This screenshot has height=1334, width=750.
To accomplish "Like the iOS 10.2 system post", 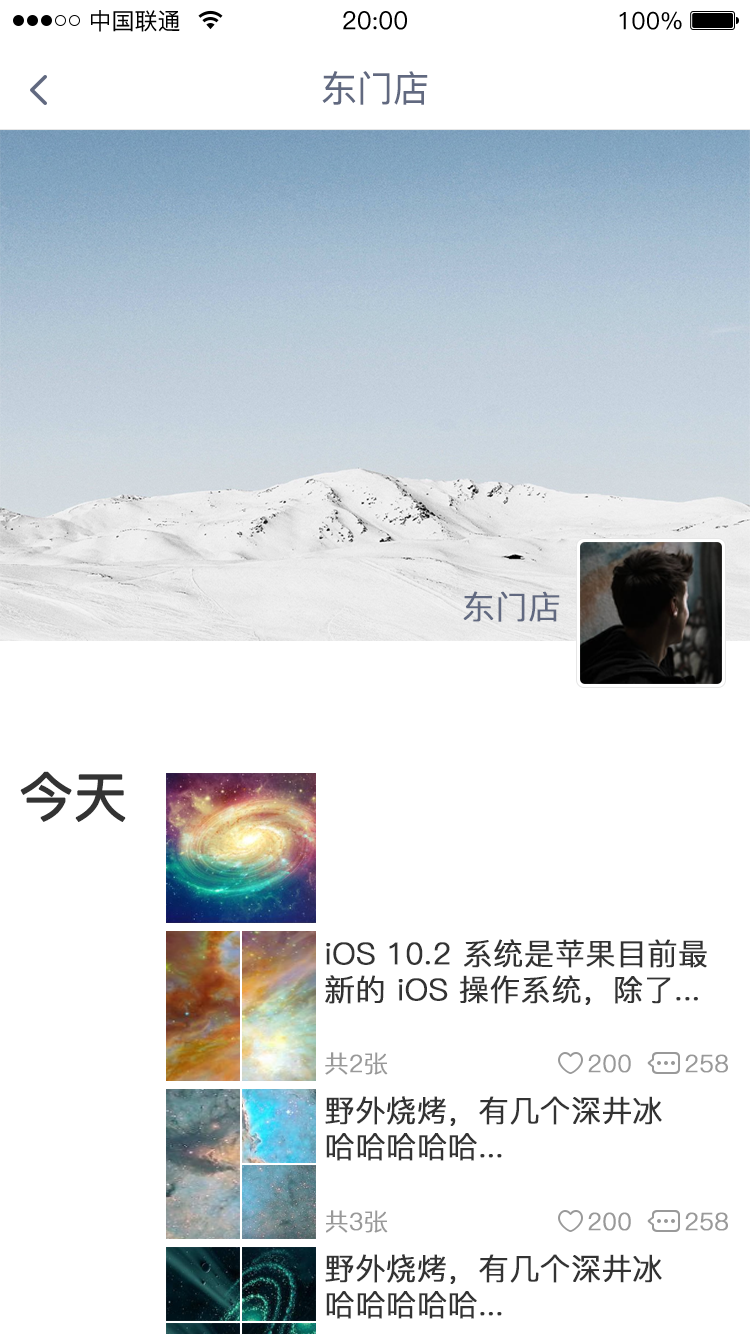I will pyautogui.click(x=594, y=1063).
